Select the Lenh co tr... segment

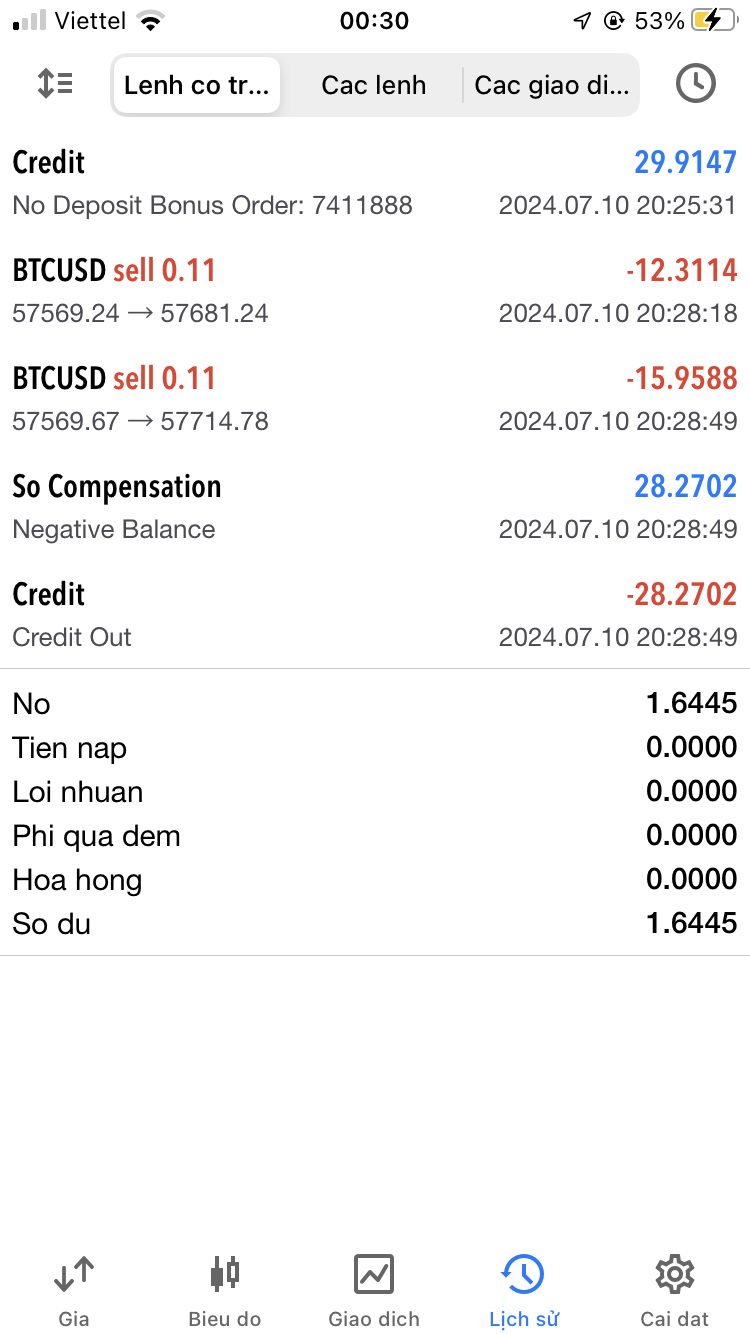[196, 85]
